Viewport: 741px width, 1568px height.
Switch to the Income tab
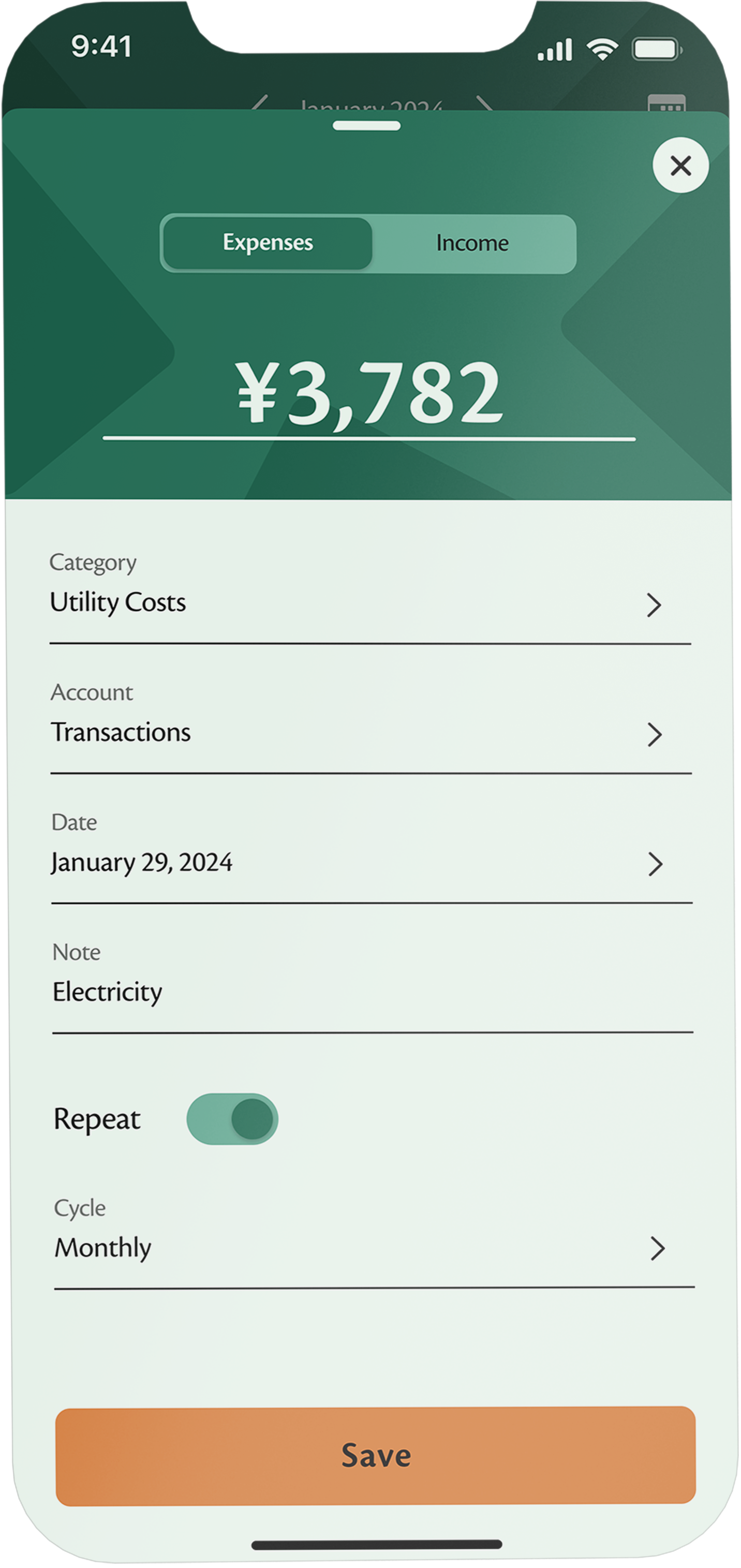pos(472,242)
